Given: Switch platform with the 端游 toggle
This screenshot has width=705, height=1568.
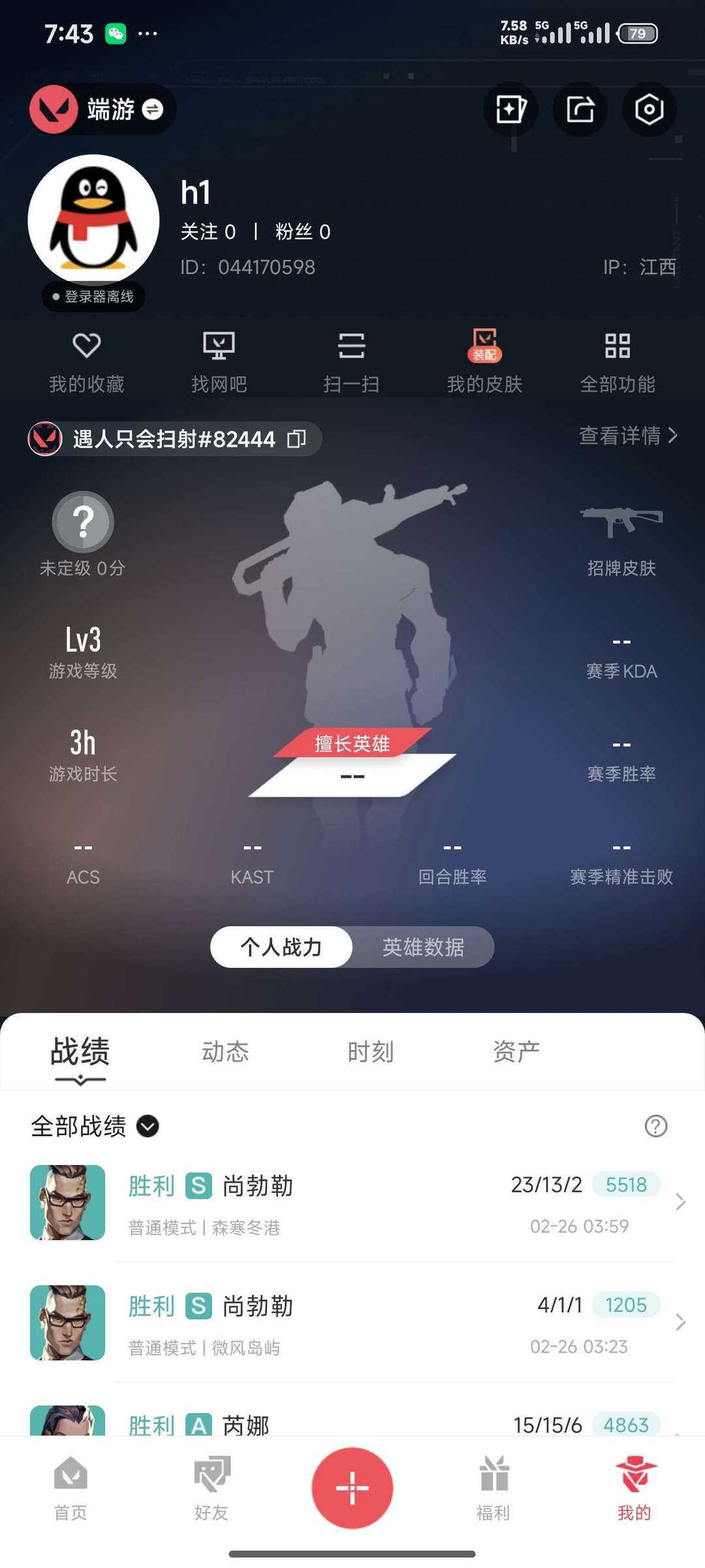Looking at the screenshot, I should click(x=101, y=110).
